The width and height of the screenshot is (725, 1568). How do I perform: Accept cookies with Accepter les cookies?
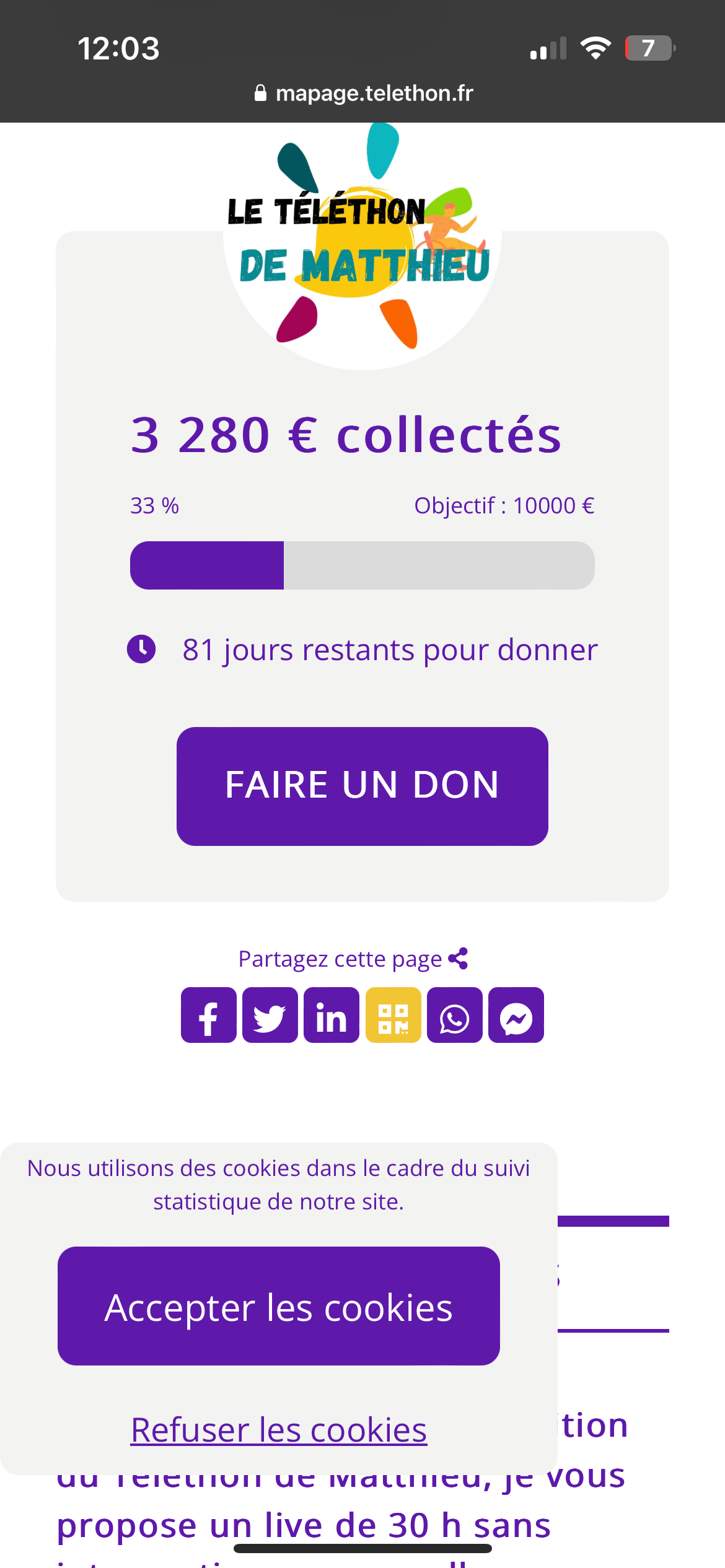tap(279, 1306)
